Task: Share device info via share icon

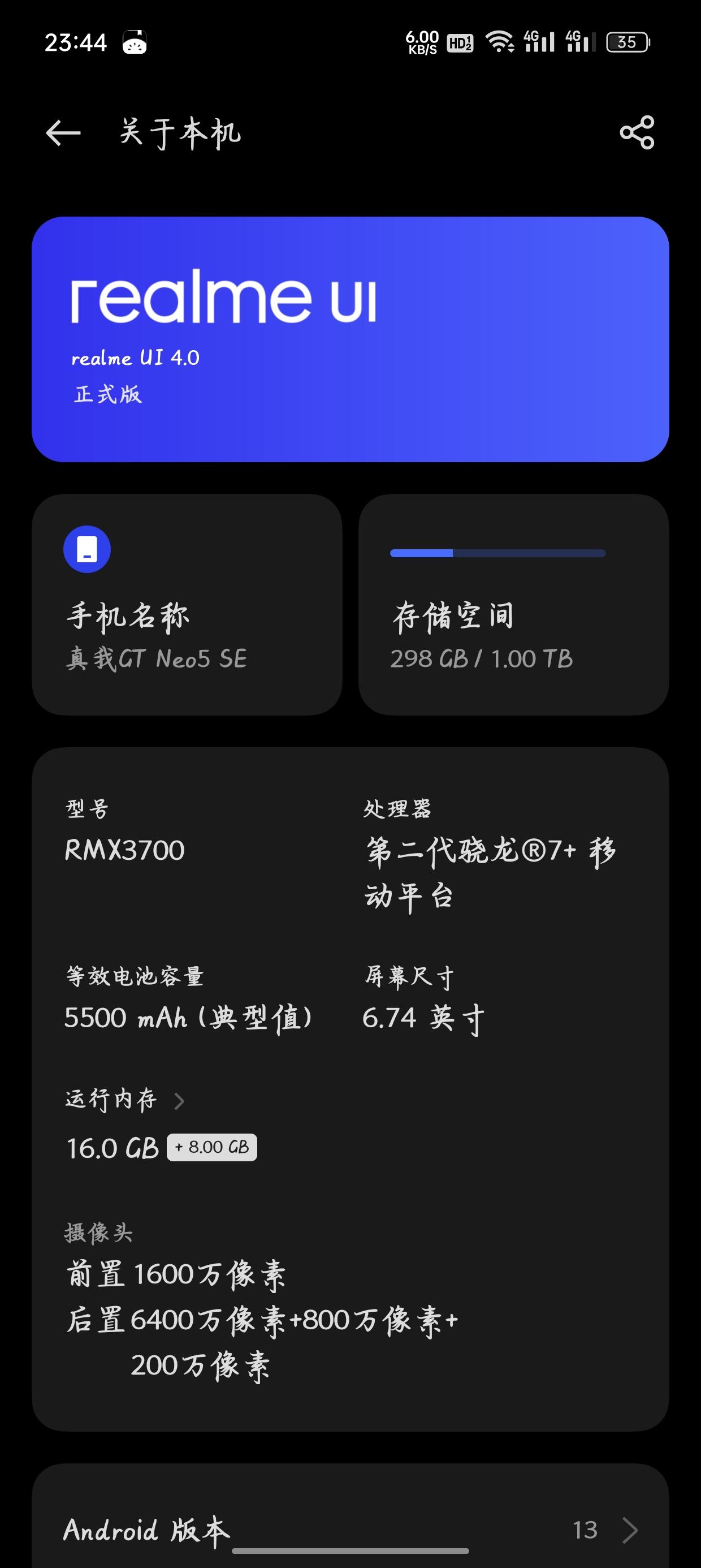Action: pos(637,133)
